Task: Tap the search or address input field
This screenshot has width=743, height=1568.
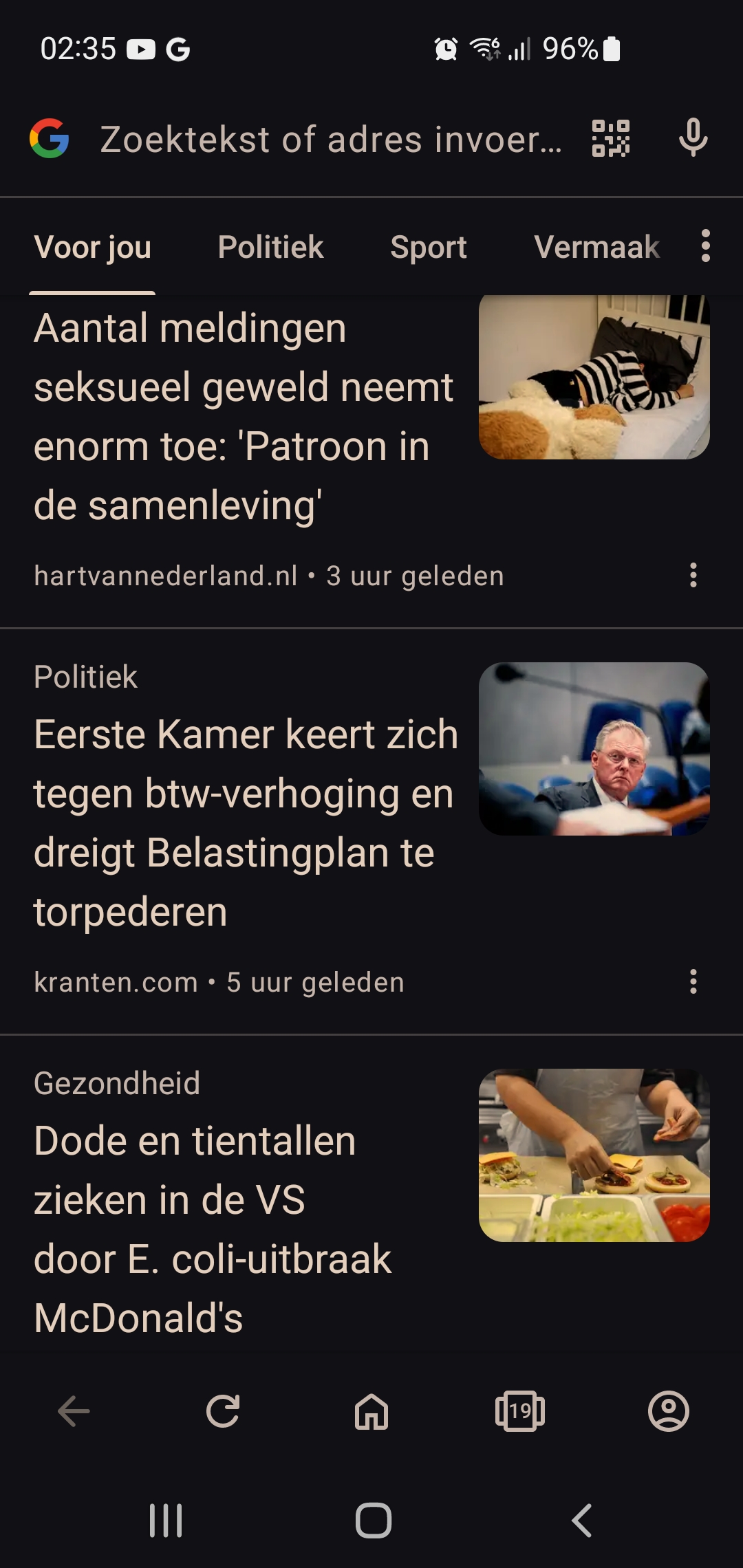Action: [330, 140]
